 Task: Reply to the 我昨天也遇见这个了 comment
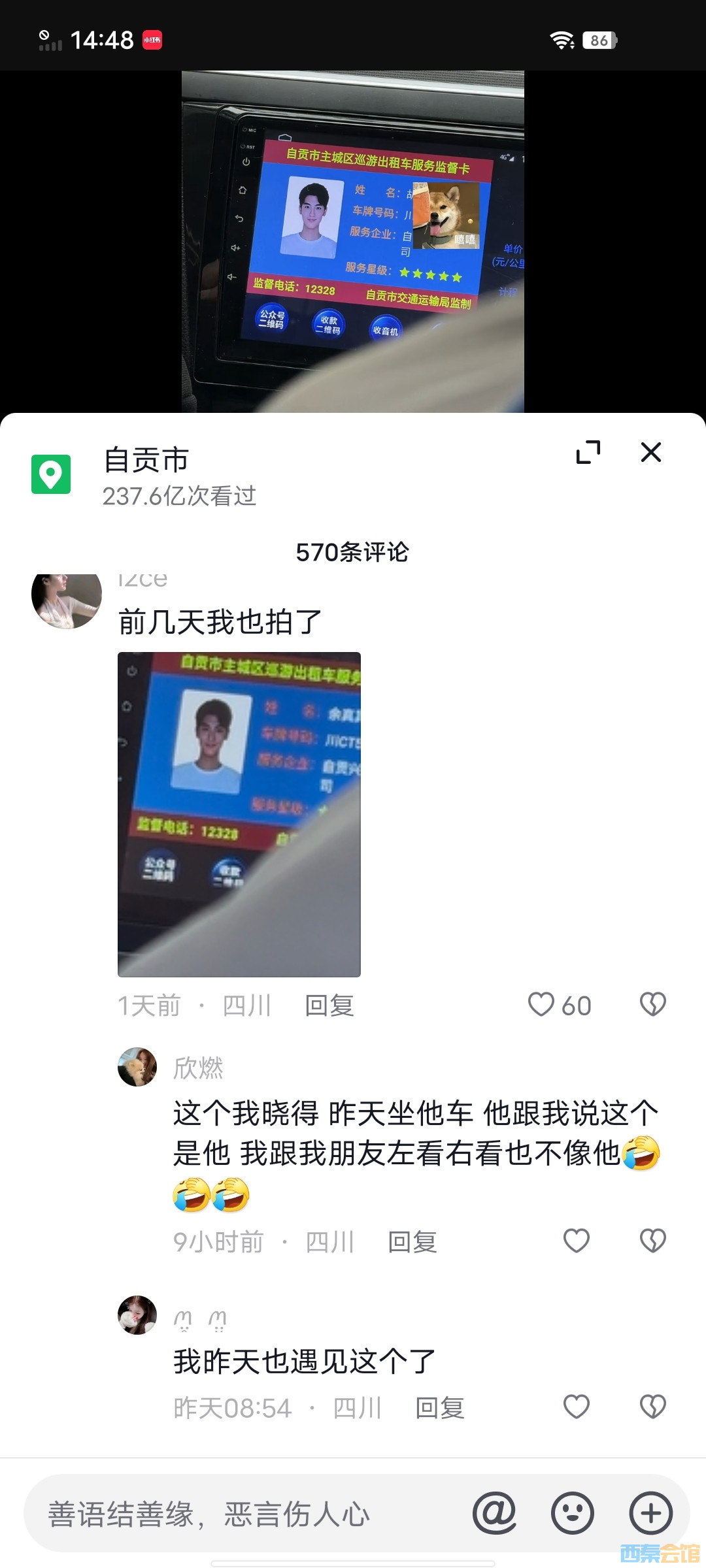click(439, 1408)
